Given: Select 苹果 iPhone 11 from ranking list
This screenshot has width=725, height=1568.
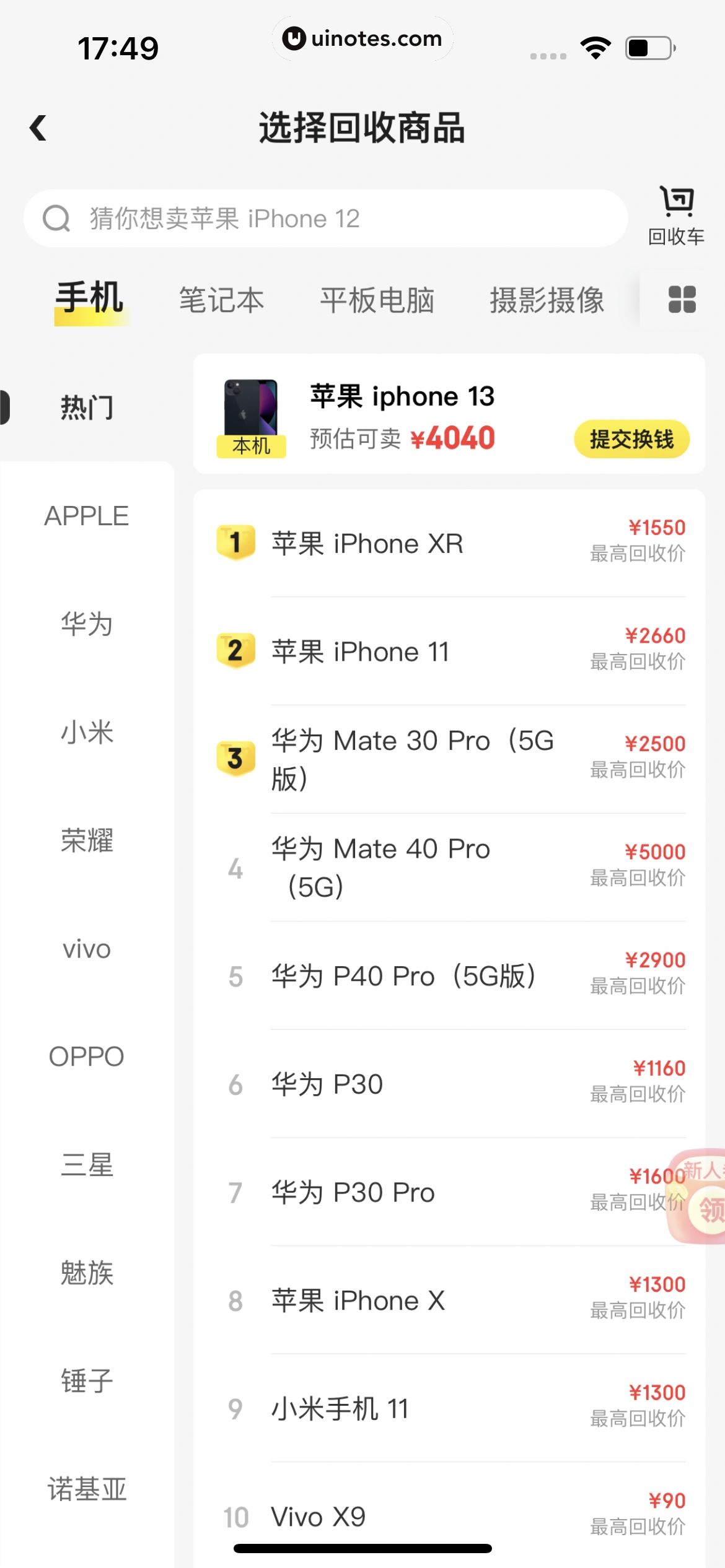Looking at the screenshot, I should [359, 651].
